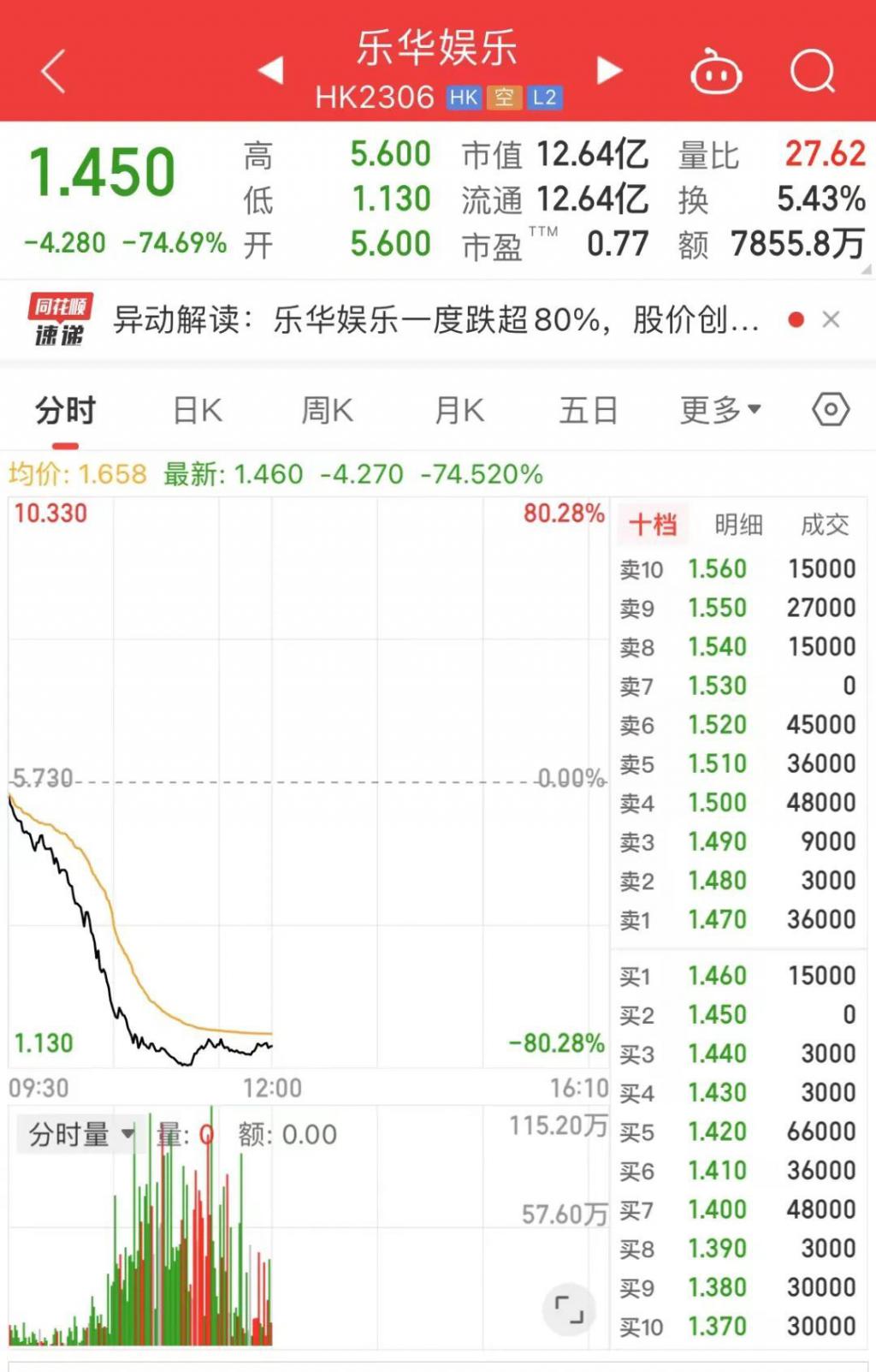Switch to the 周K chart
876x1372 pixels.
(x=328, y=412)
